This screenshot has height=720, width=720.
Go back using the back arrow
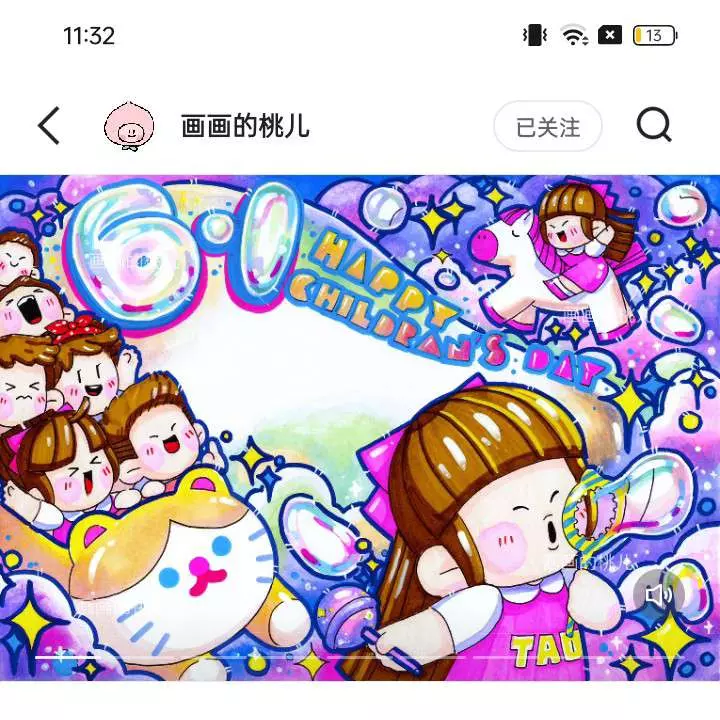tap(49, 127)
